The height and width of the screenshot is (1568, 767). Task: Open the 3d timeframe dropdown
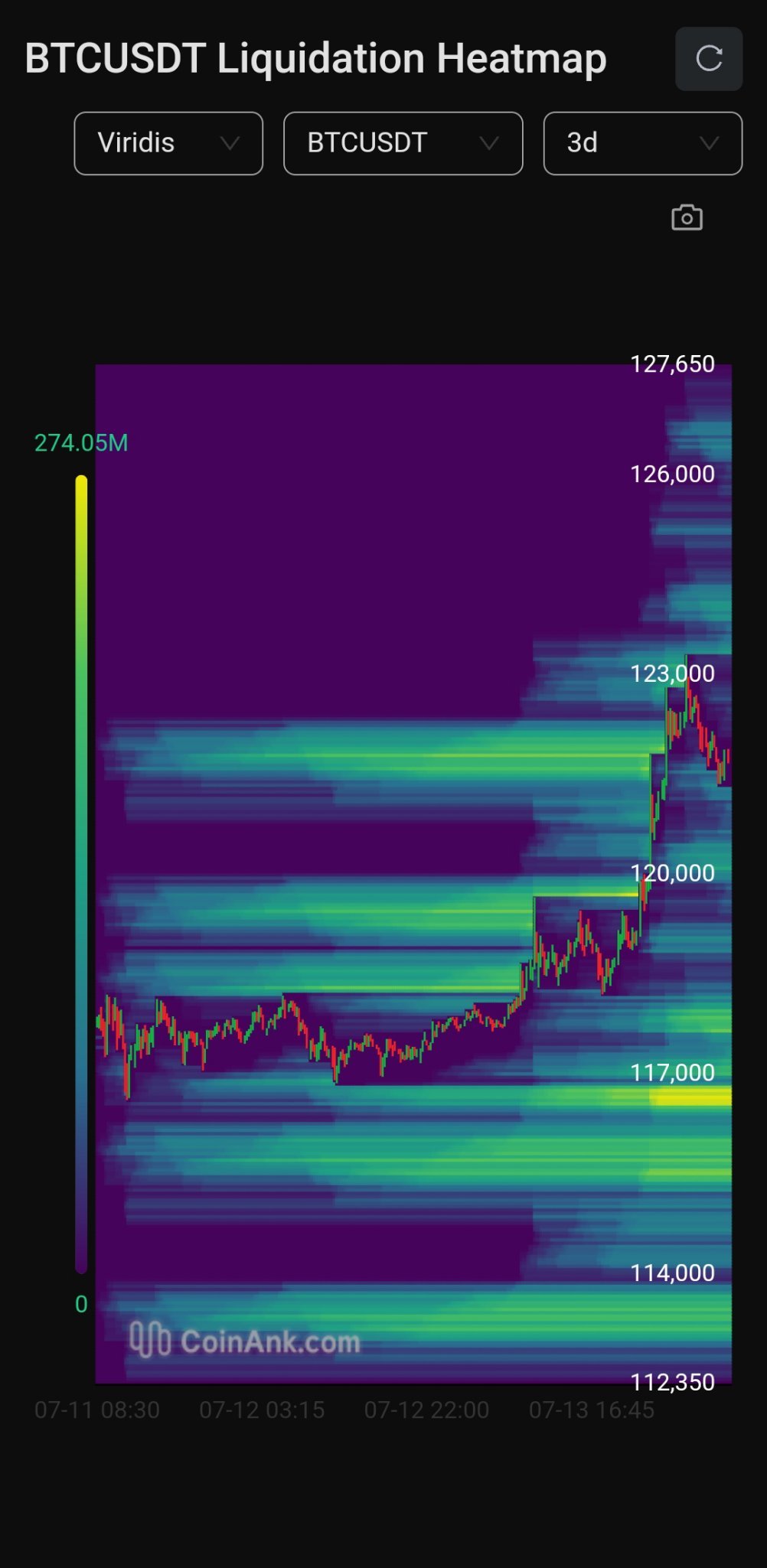642,143
